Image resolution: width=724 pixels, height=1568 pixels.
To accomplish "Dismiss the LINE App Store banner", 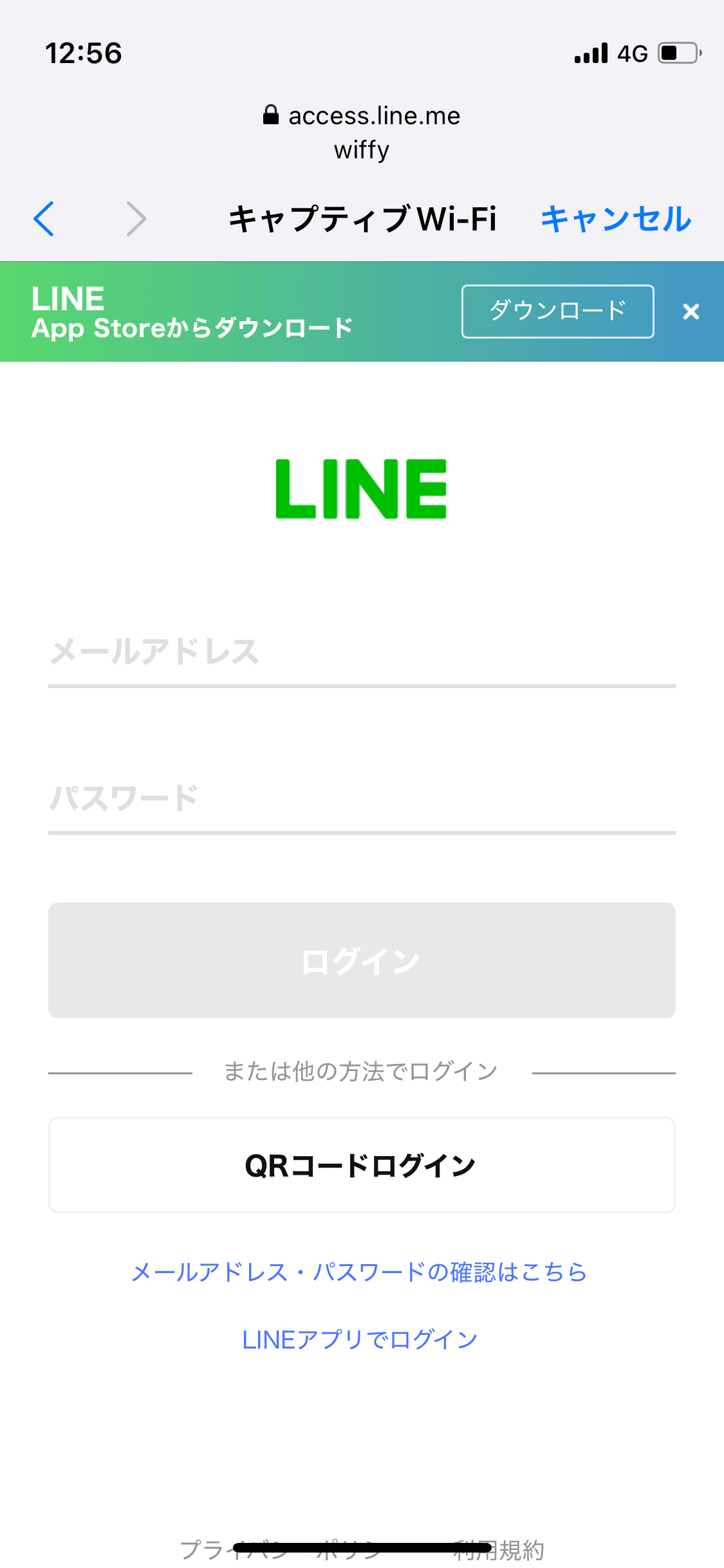I will click(691, 312).
